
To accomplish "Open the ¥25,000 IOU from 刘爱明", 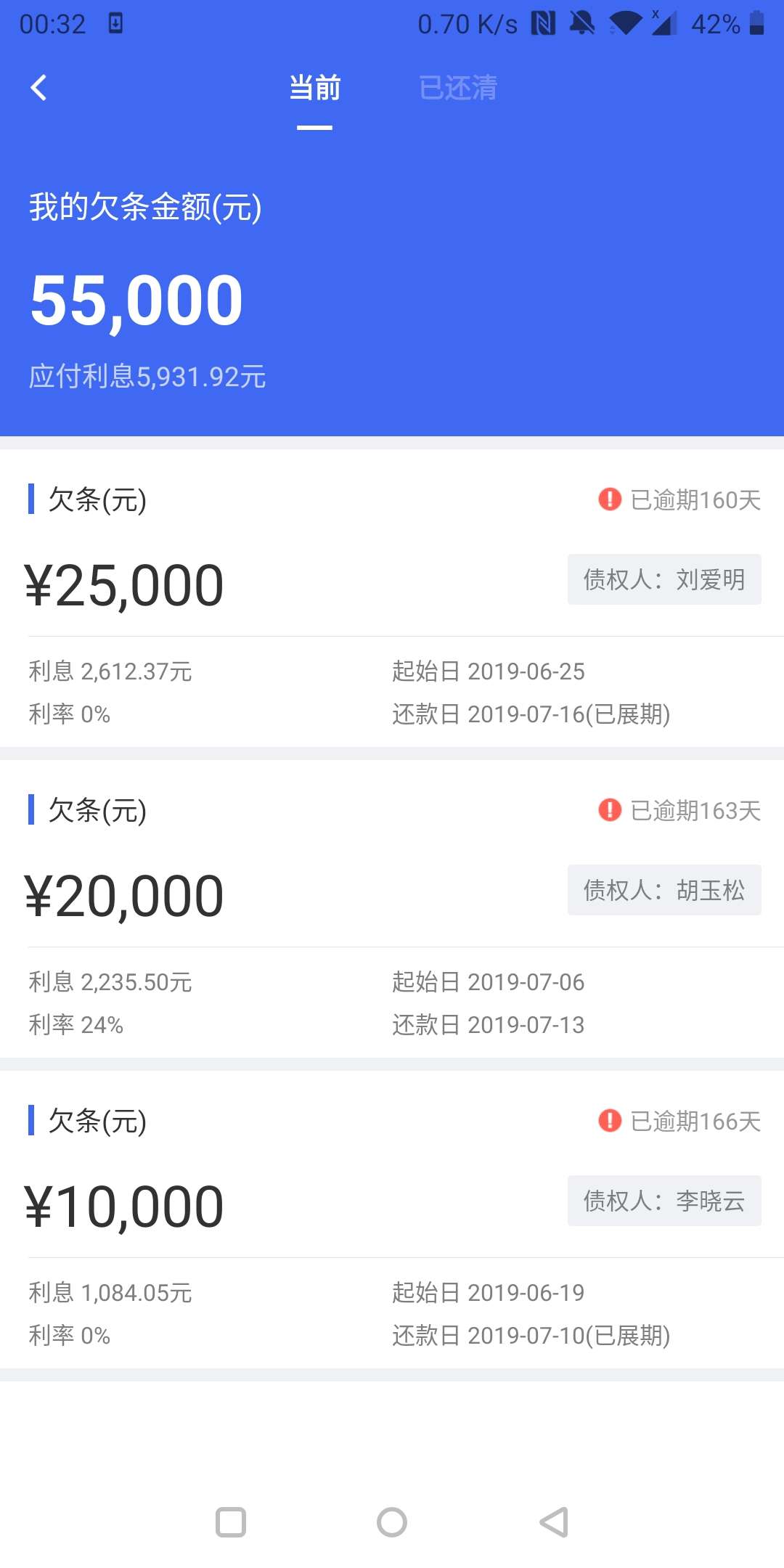I will point(392,598).
